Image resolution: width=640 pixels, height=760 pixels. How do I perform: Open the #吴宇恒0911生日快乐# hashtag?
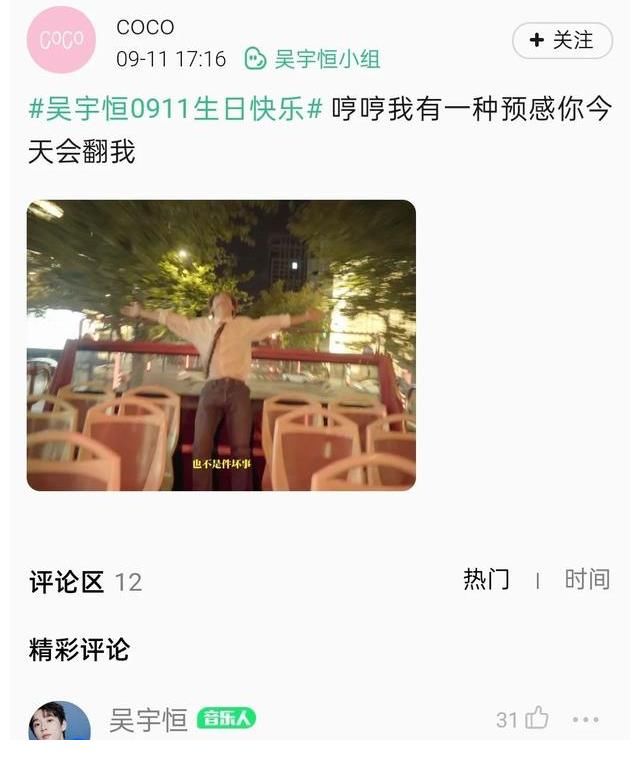click(175, 109)
